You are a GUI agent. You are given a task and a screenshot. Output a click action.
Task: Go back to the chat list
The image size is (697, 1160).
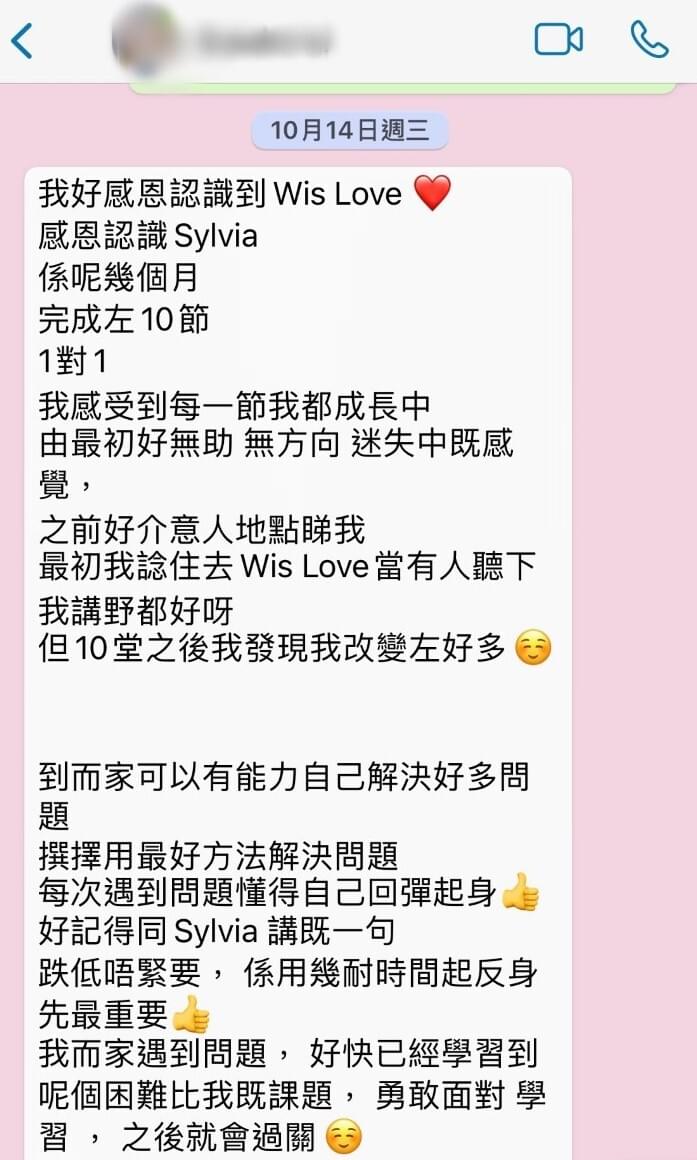point(22,41)
